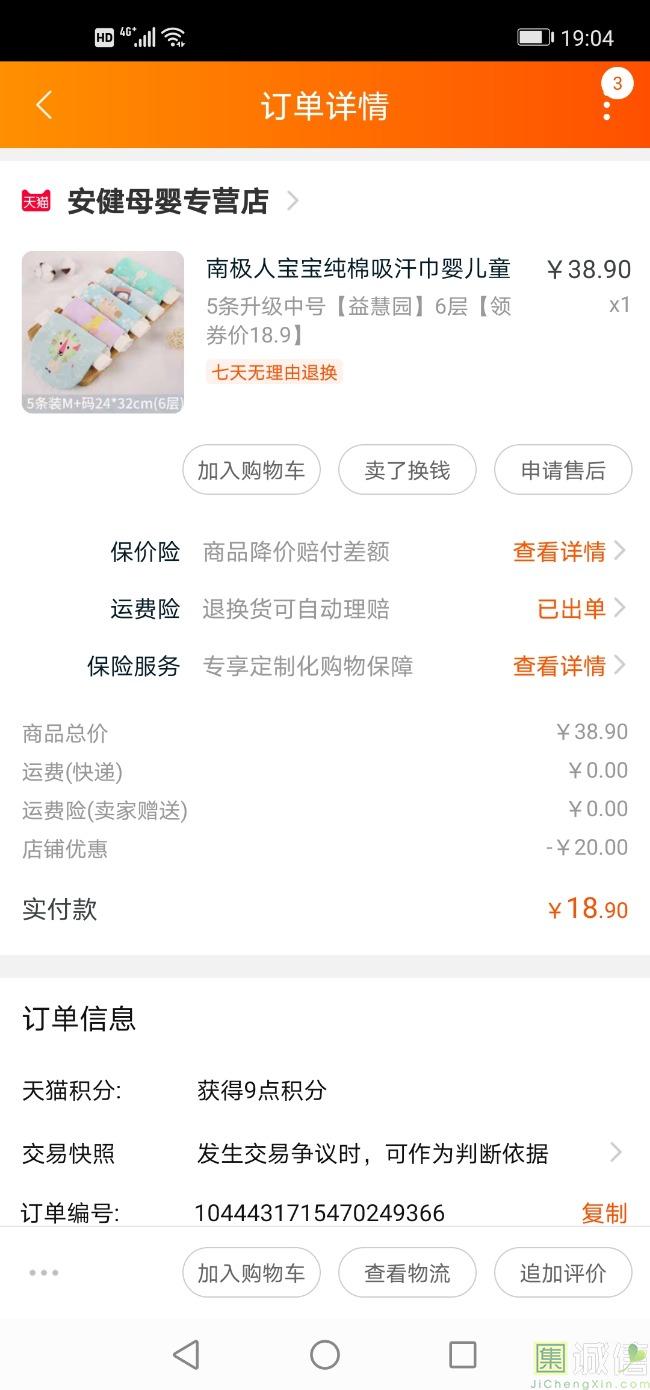
Task: Open the 安健母婴专营店 store page
Action: tap(168, 201)
